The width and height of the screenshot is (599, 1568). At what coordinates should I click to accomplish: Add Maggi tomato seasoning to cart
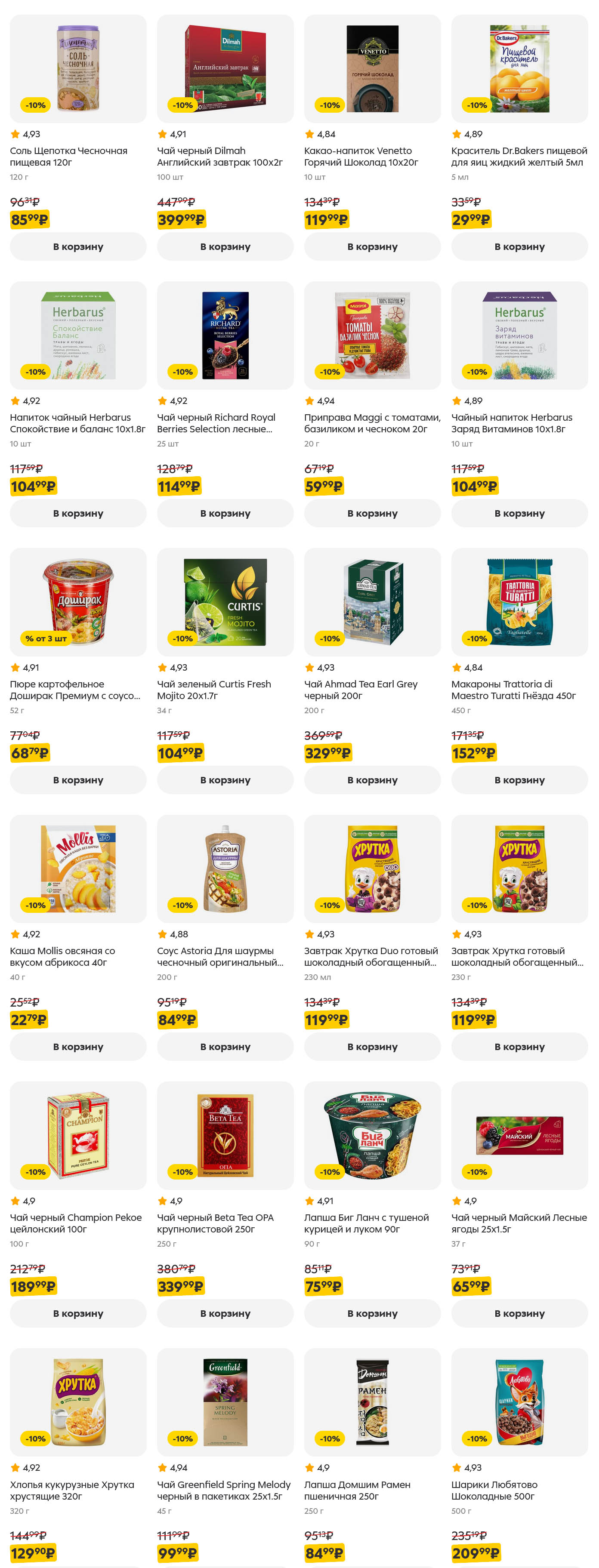pos(372,513)
